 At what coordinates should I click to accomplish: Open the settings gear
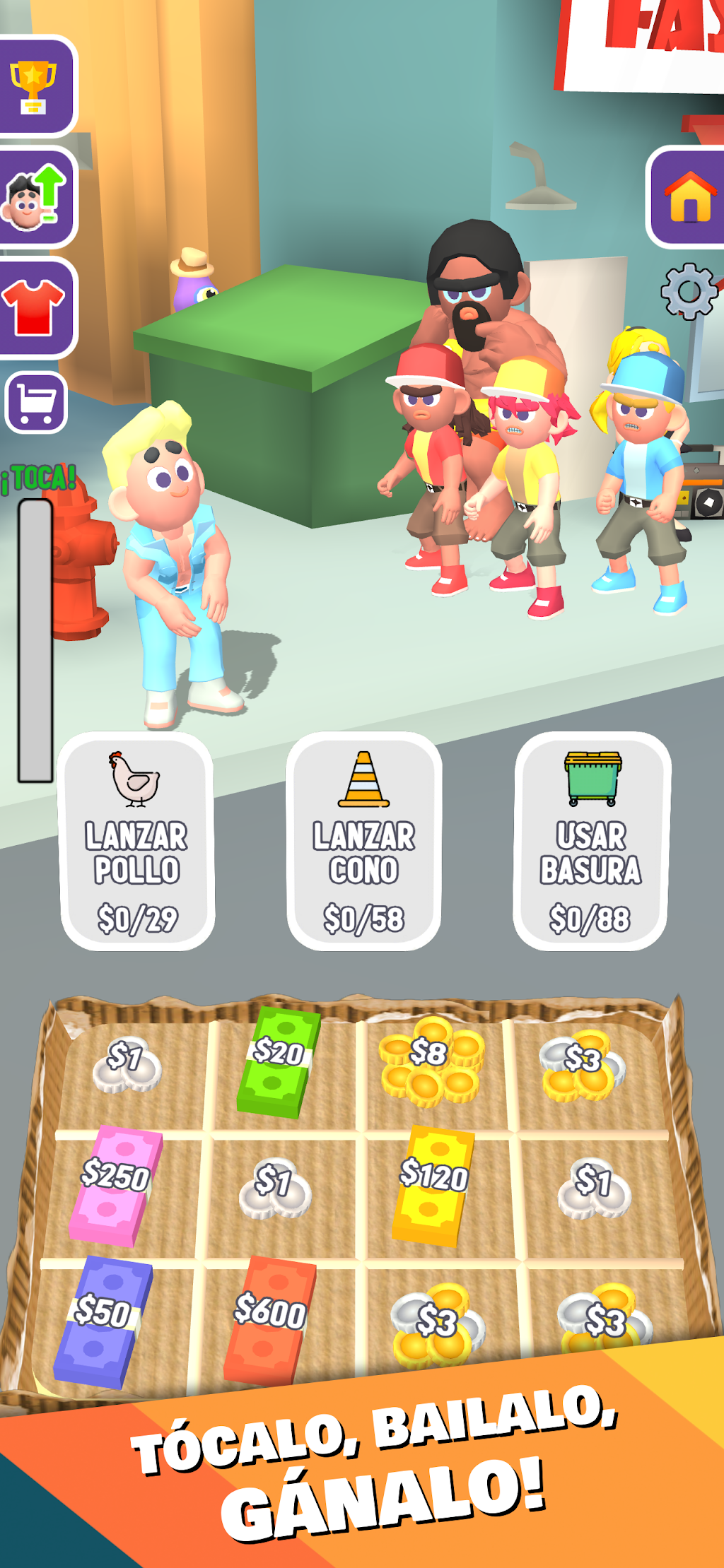pos(689,291)
